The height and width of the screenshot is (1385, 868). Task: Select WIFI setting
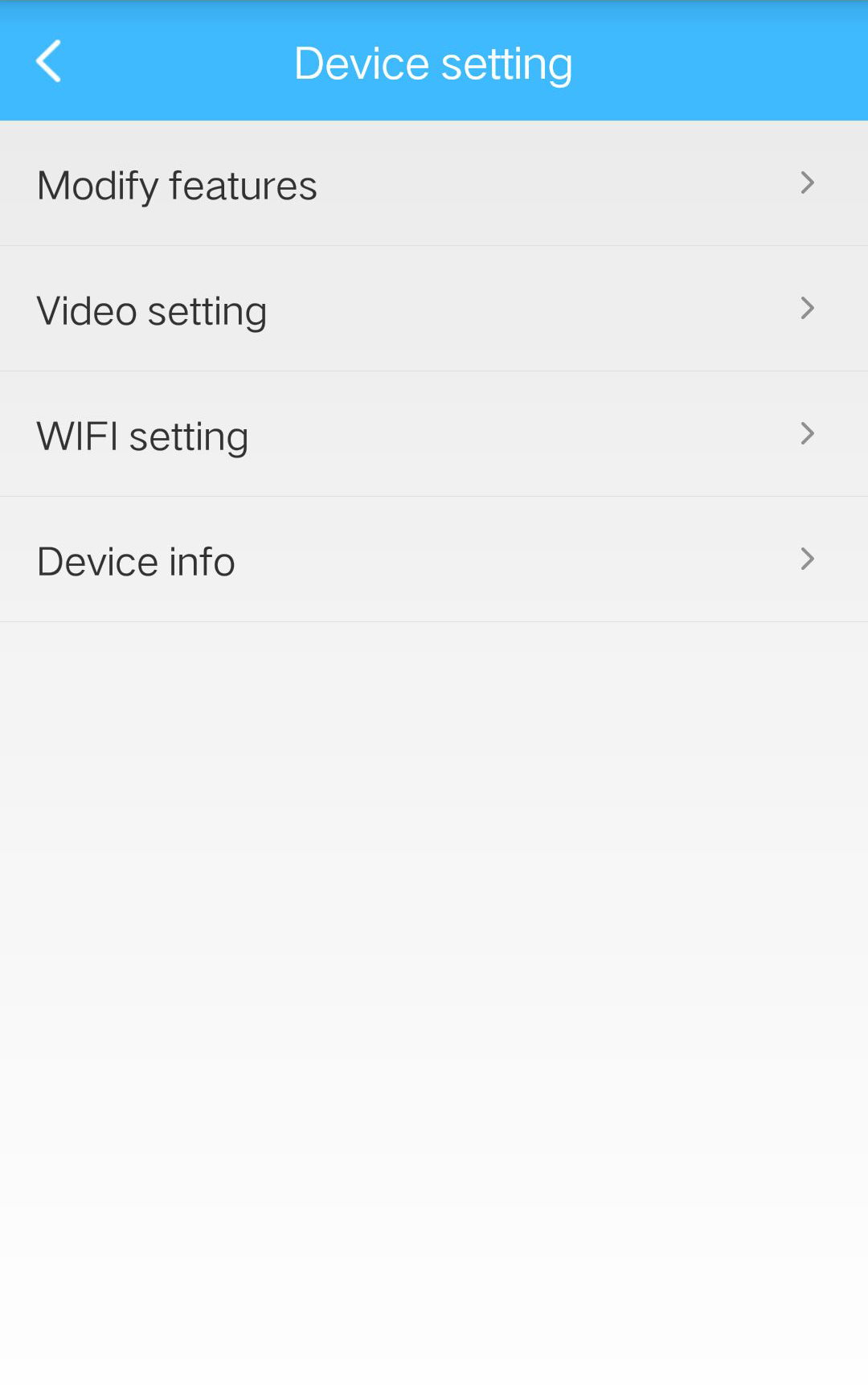point(434,435)
